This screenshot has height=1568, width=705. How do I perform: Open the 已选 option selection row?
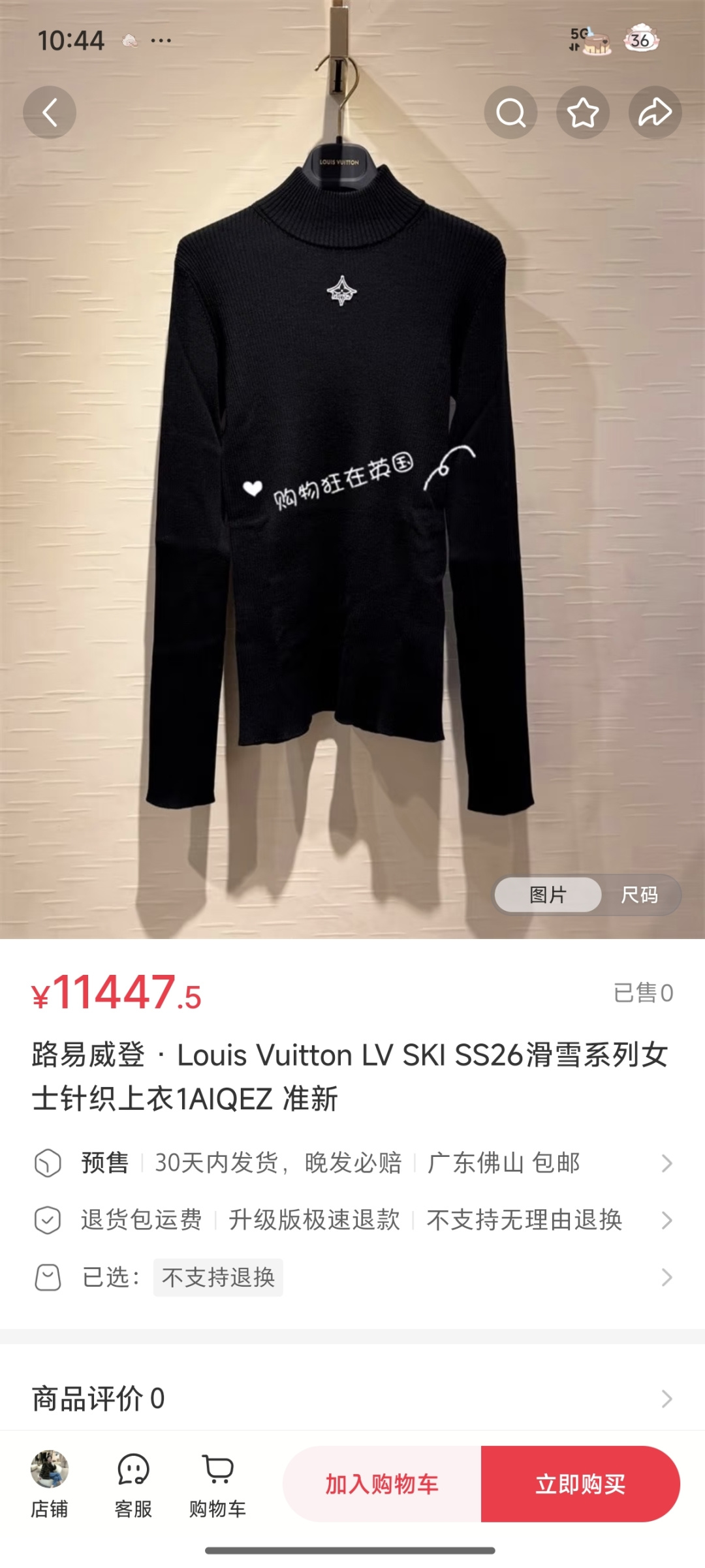(352, 1277)
